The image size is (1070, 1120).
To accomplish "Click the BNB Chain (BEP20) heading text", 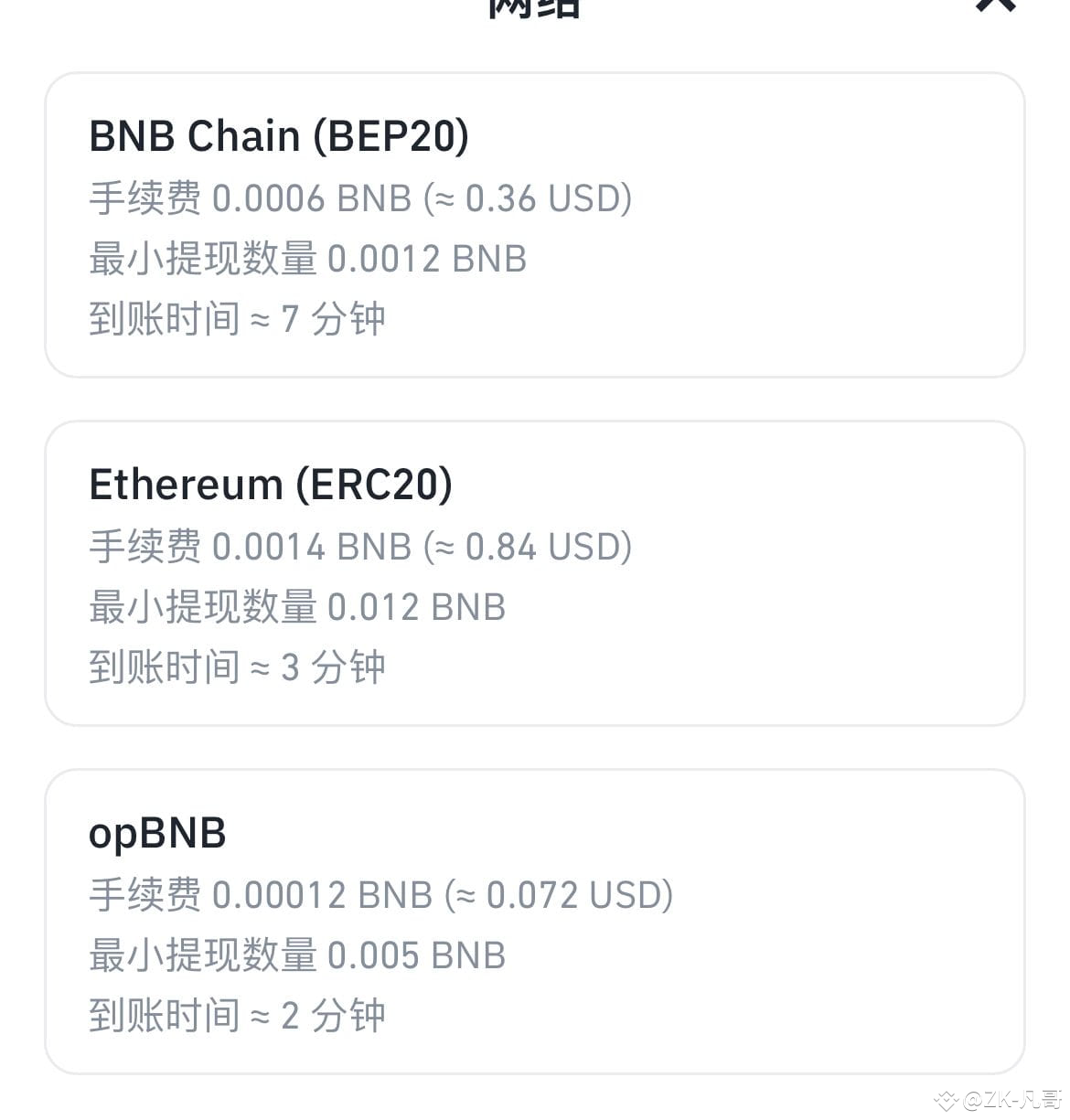I will coord(279,135).
